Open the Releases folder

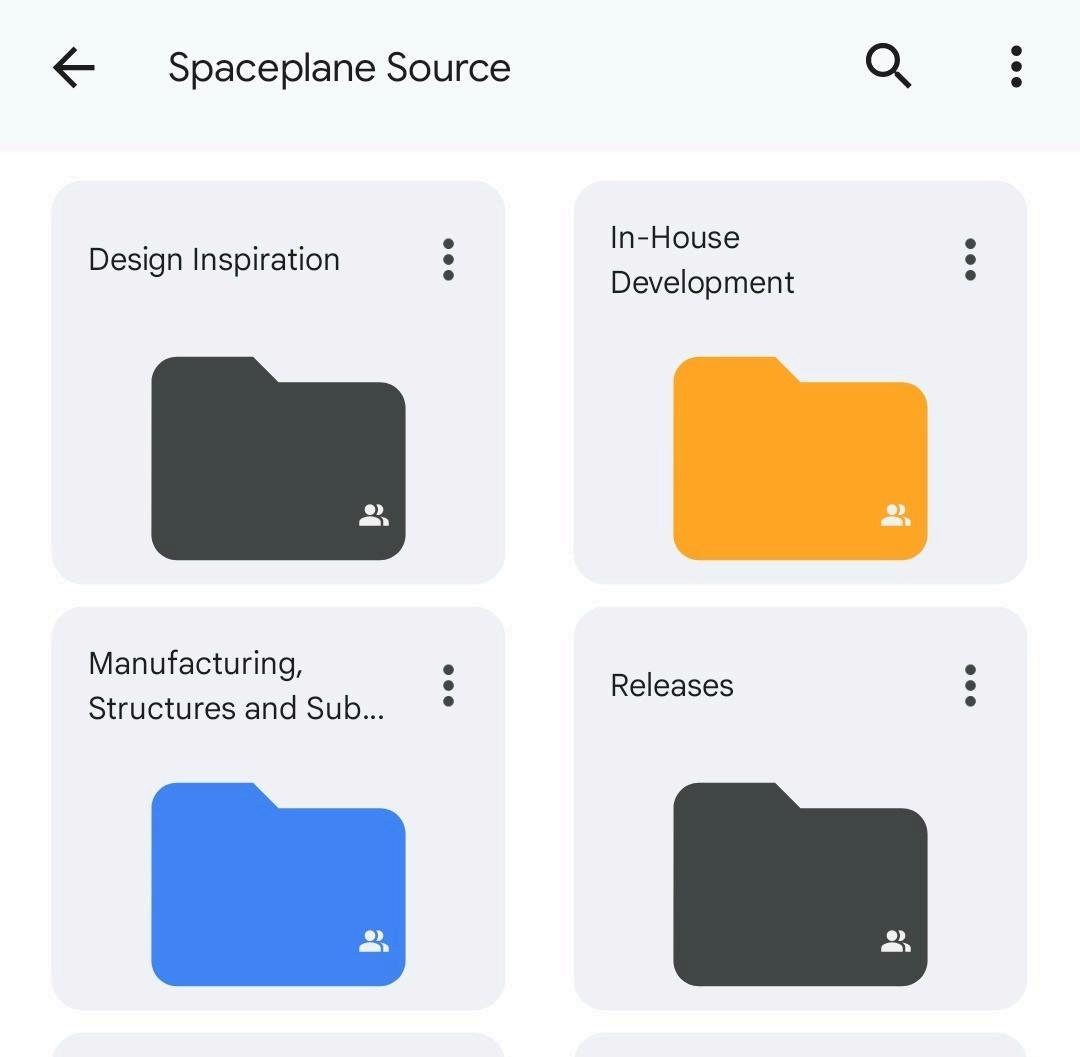800,884
